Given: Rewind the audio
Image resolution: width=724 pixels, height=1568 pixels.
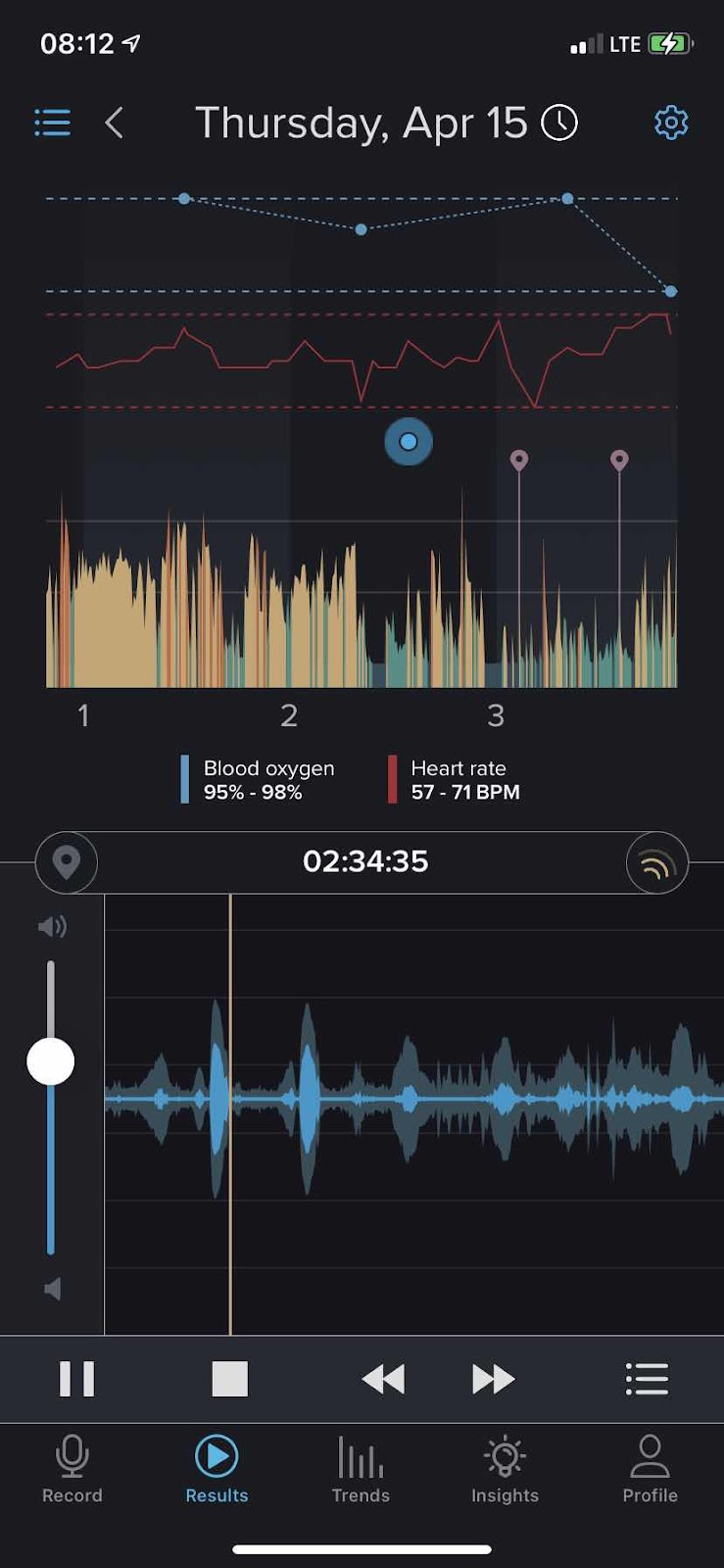Looking at the screenshot, I should (383, 1379).
